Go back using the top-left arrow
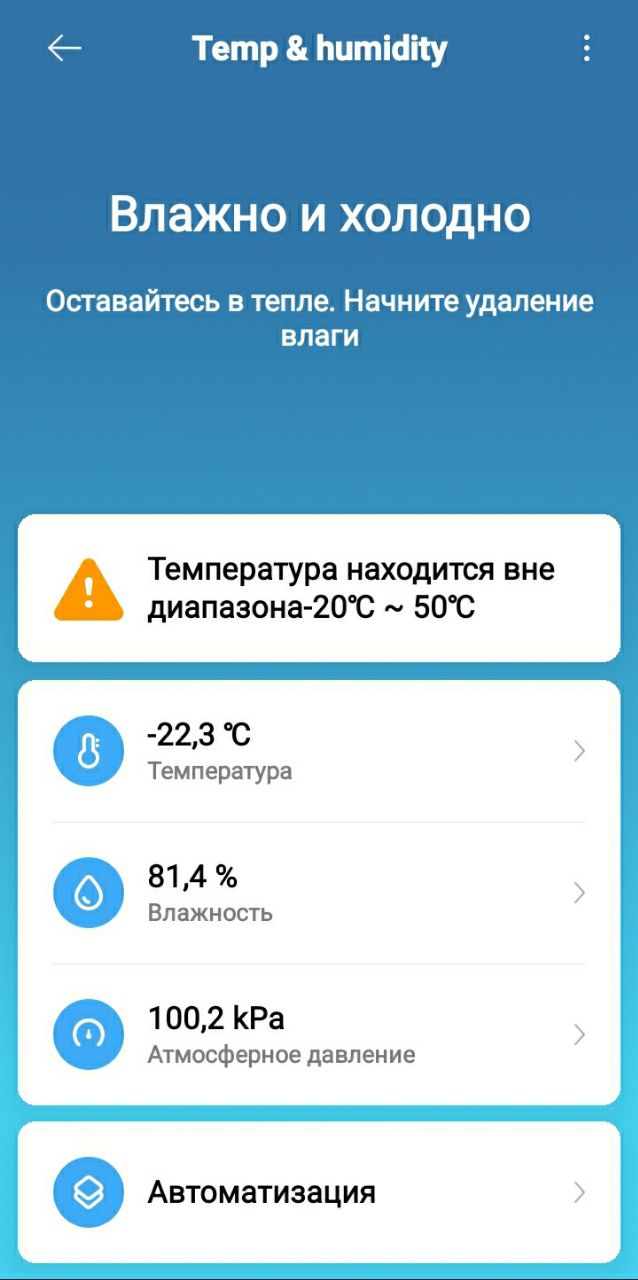This screenshot has width=638, height=1280. tap(64, 48)
